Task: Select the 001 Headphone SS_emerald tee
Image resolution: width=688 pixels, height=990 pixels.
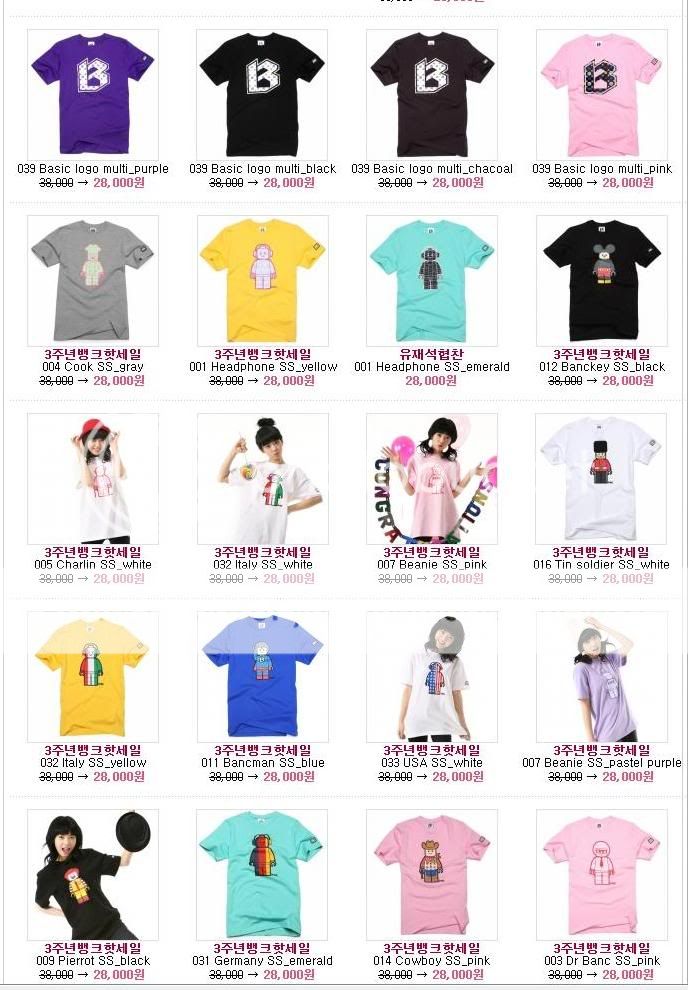Action: tap(432, 280)
